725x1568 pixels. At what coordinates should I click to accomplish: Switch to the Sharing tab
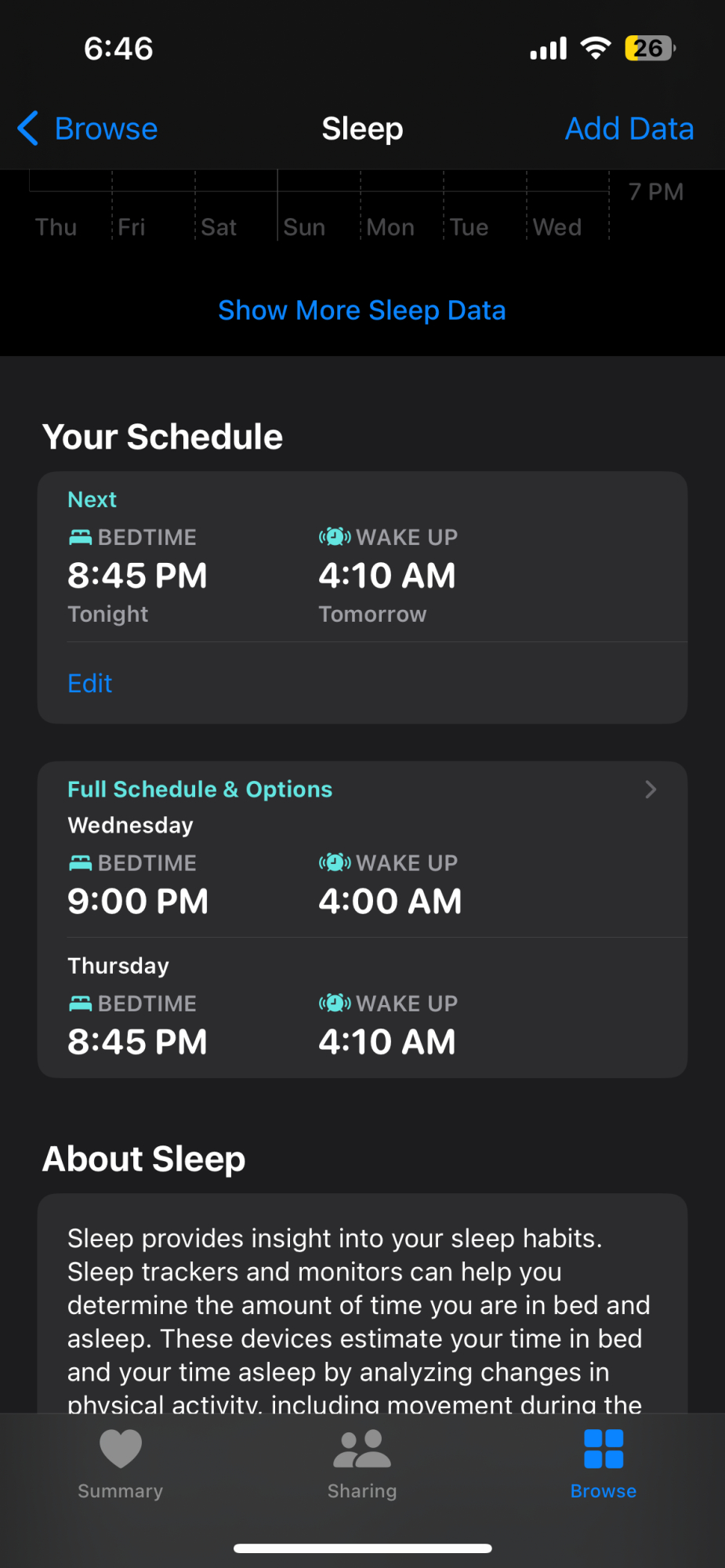tap(362, 1464)
